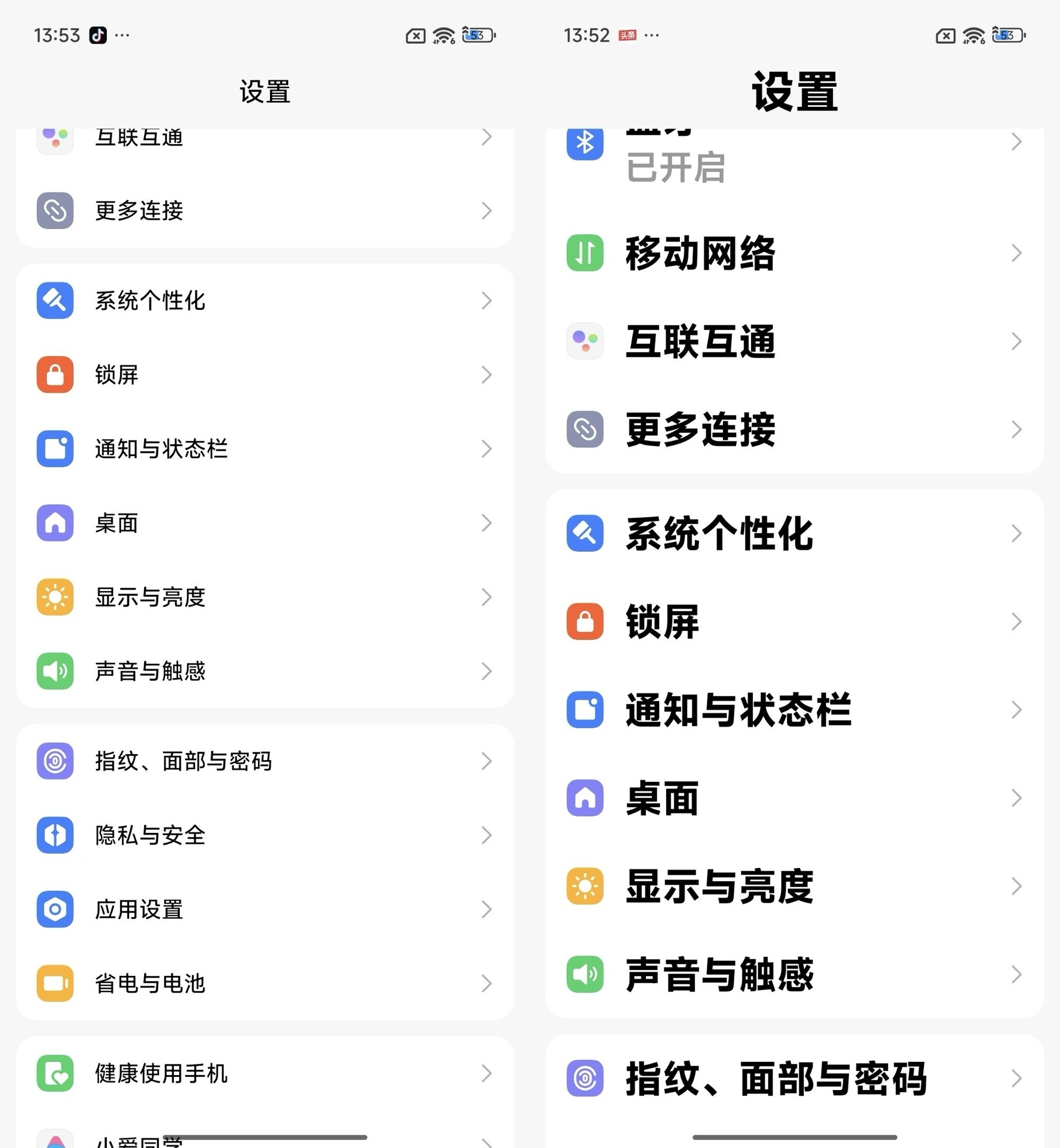The width and height of the screenshot is (1060, 1148).
Task: Tap the battery icon next to 省电与电池
Action: pos(55,983)
